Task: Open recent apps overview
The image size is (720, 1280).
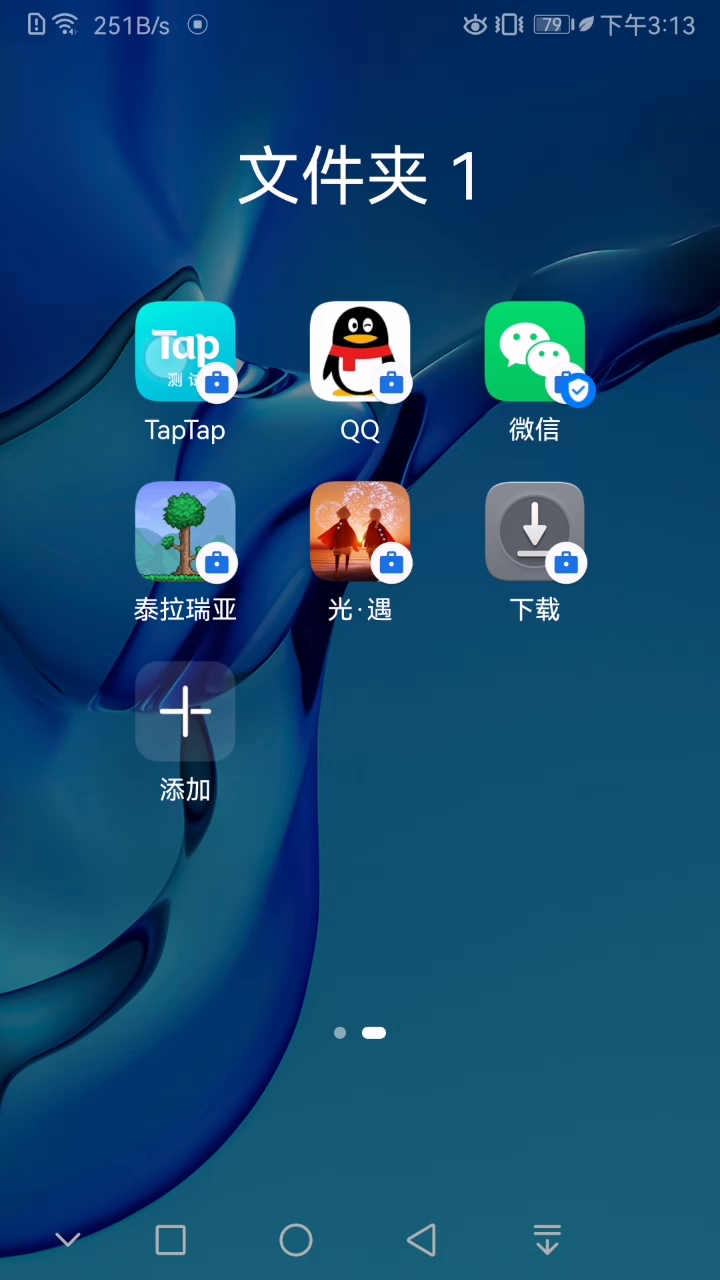Action: coord(171,1240)
